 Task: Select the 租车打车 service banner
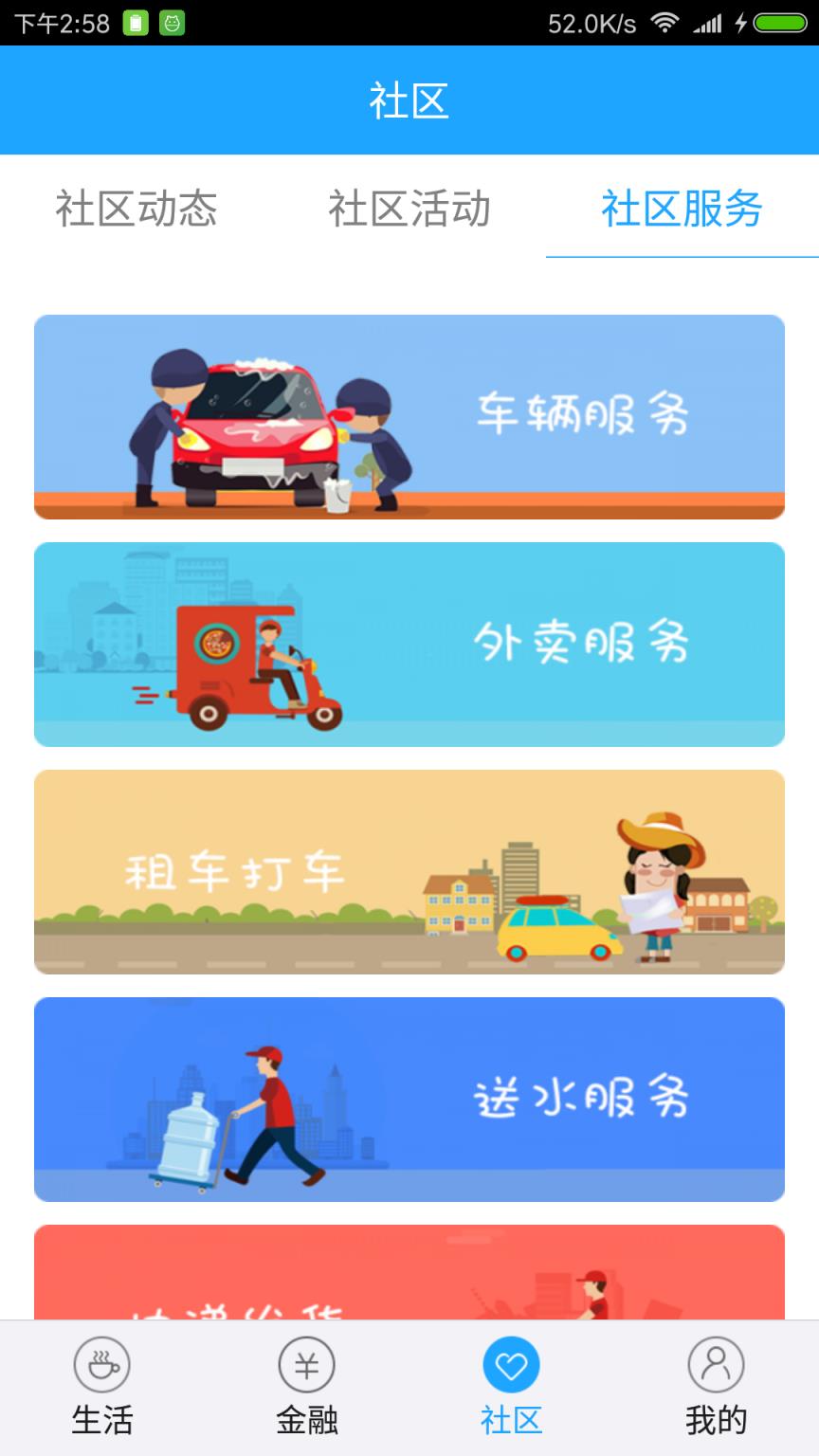[x=409, y=872]
